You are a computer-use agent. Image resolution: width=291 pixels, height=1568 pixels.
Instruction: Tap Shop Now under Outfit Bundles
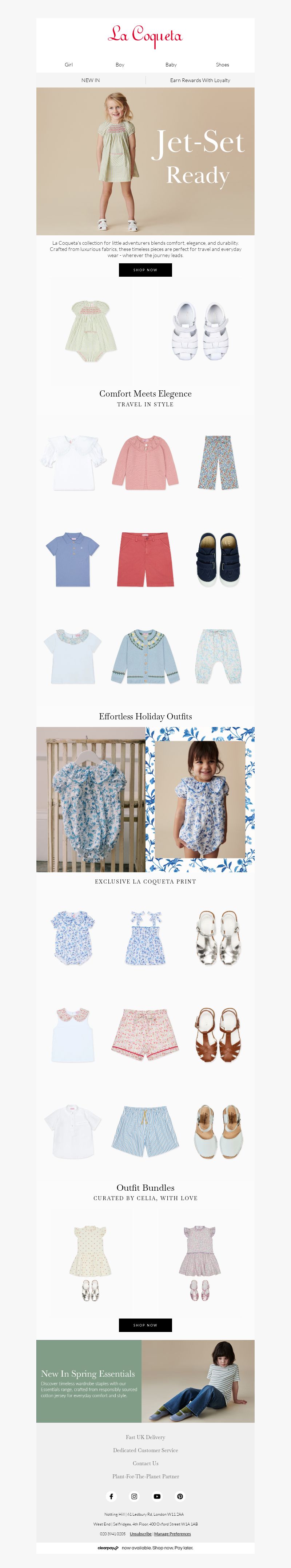click(145, 1325)
